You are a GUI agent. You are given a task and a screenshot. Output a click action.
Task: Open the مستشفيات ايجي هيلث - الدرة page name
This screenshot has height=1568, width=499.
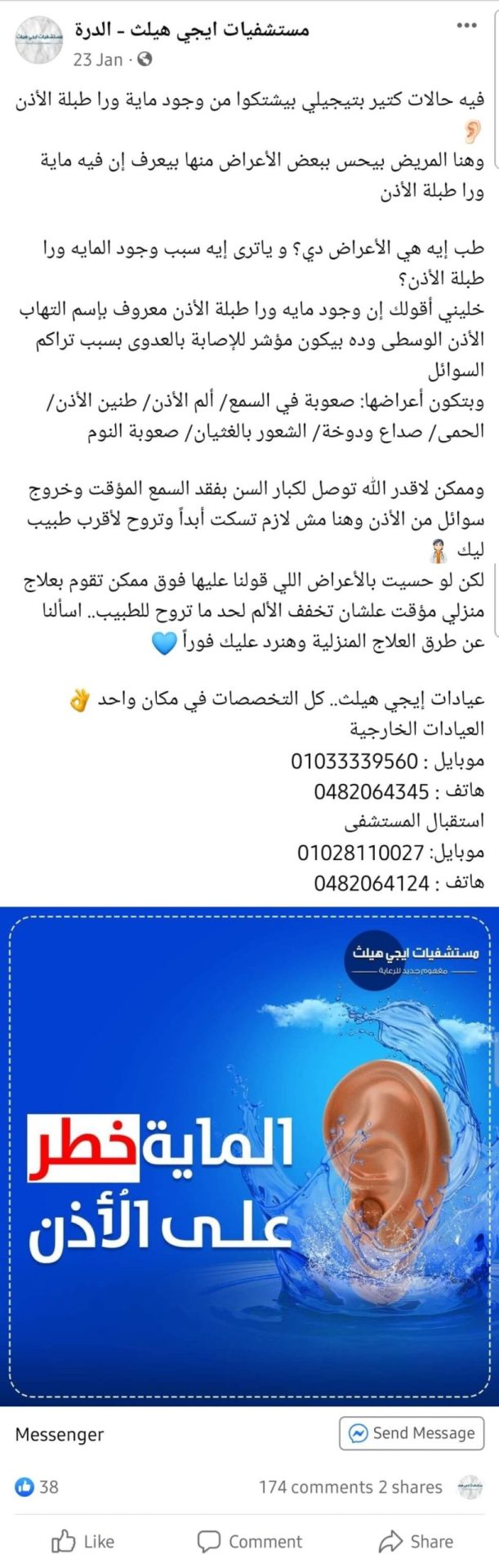(x=192, y=31)
